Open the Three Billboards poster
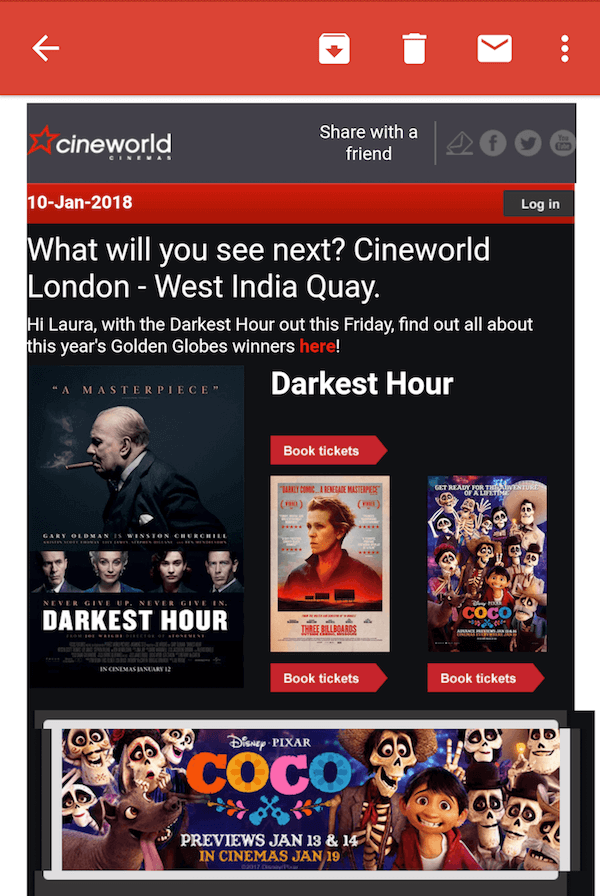The image size is (600, 896). (x=330, y=564)
